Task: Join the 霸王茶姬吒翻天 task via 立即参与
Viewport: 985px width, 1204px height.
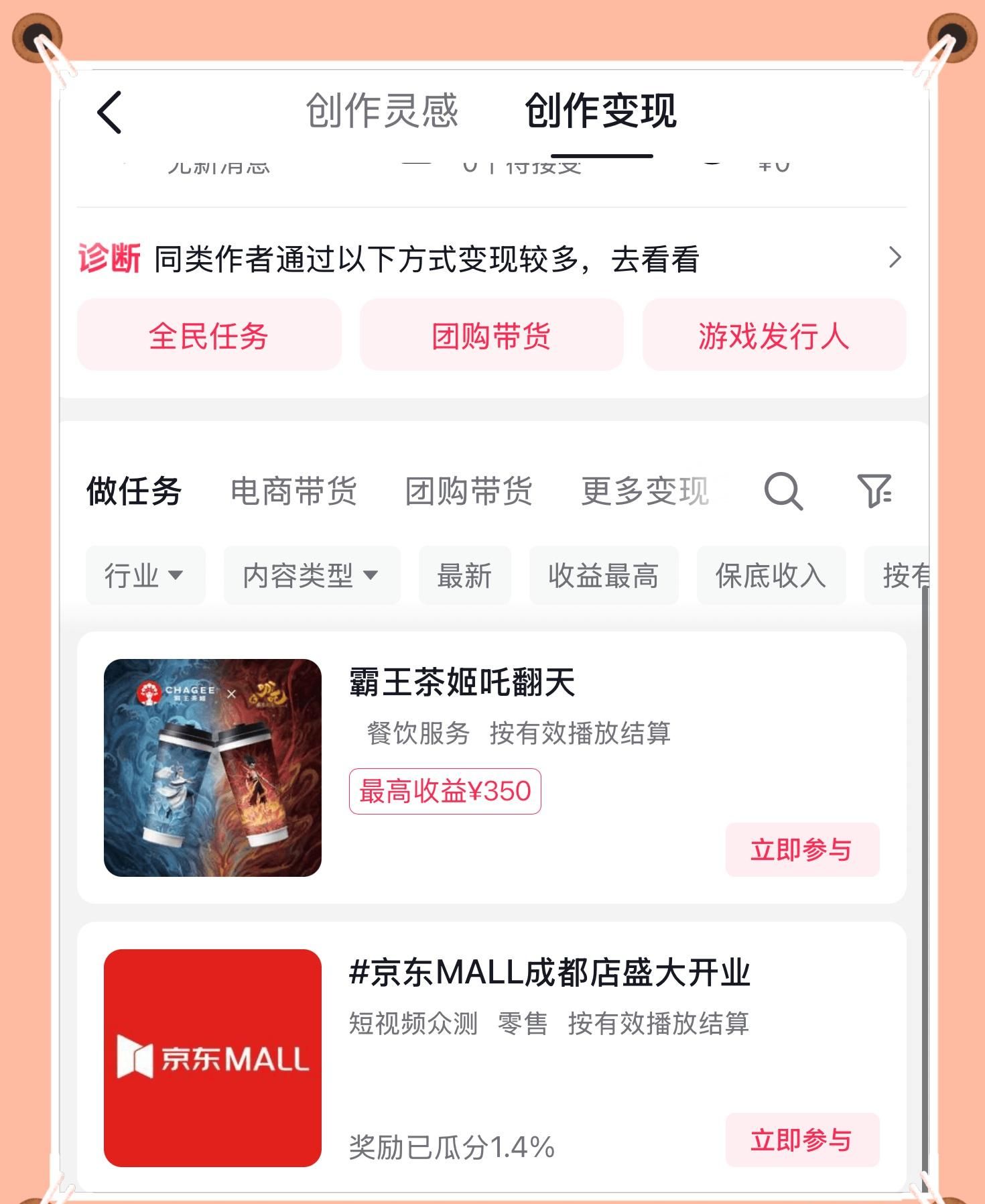Action: click(x=801, y=849)
